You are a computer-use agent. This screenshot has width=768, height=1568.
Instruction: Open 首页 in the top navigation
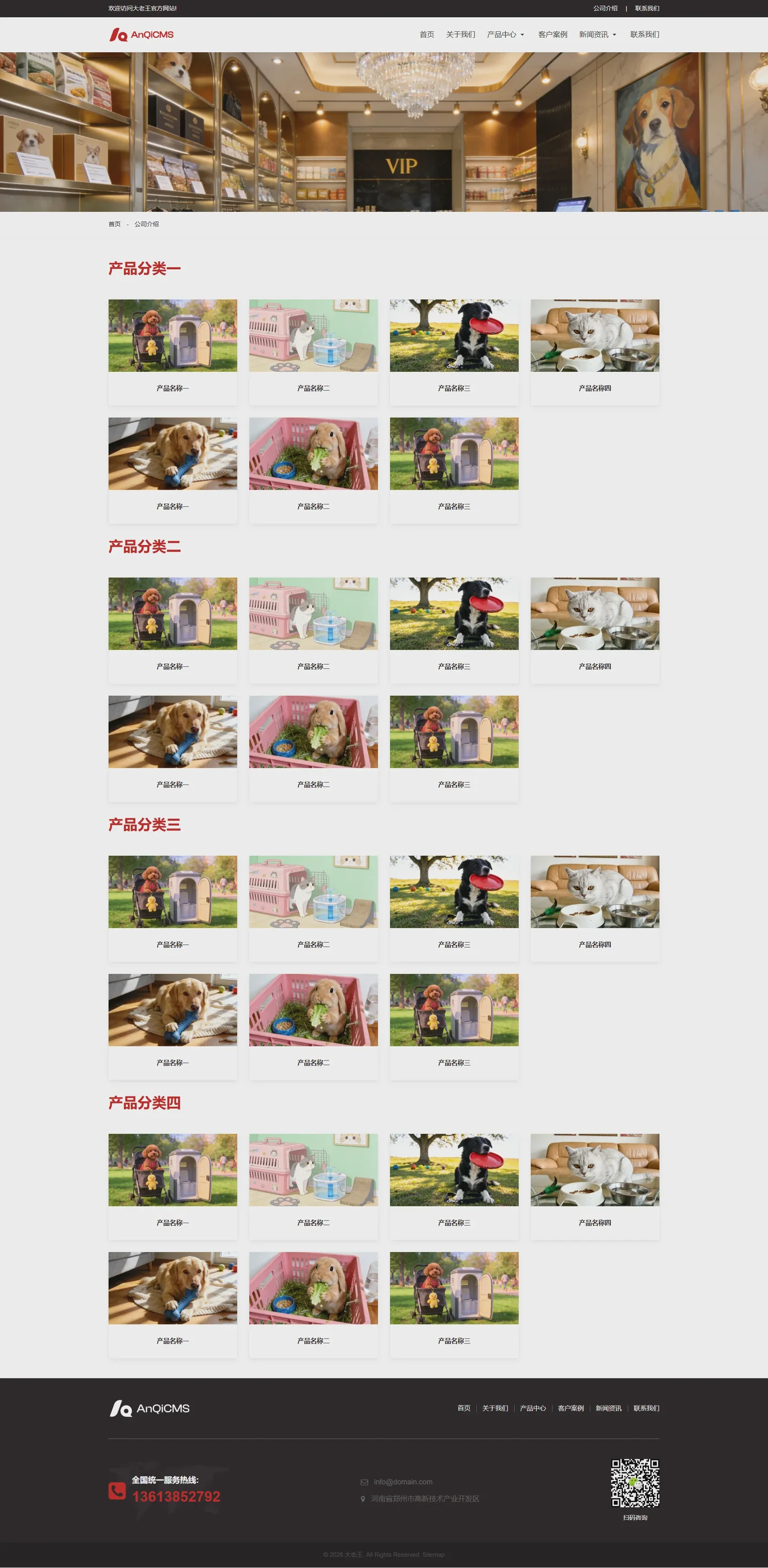[x=426, y=35]
